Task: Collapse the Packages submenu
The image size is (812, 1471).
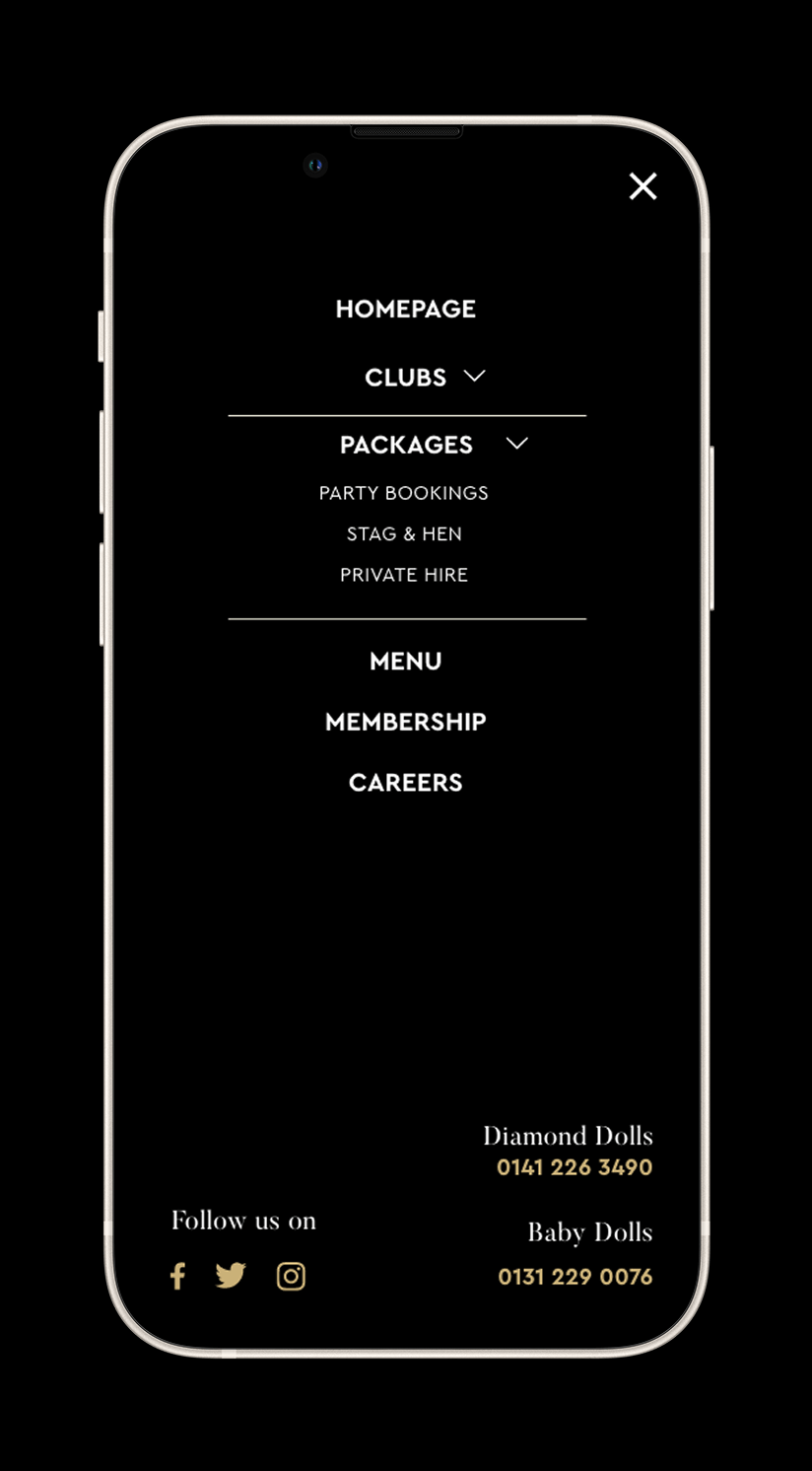Action: [516, 445]
